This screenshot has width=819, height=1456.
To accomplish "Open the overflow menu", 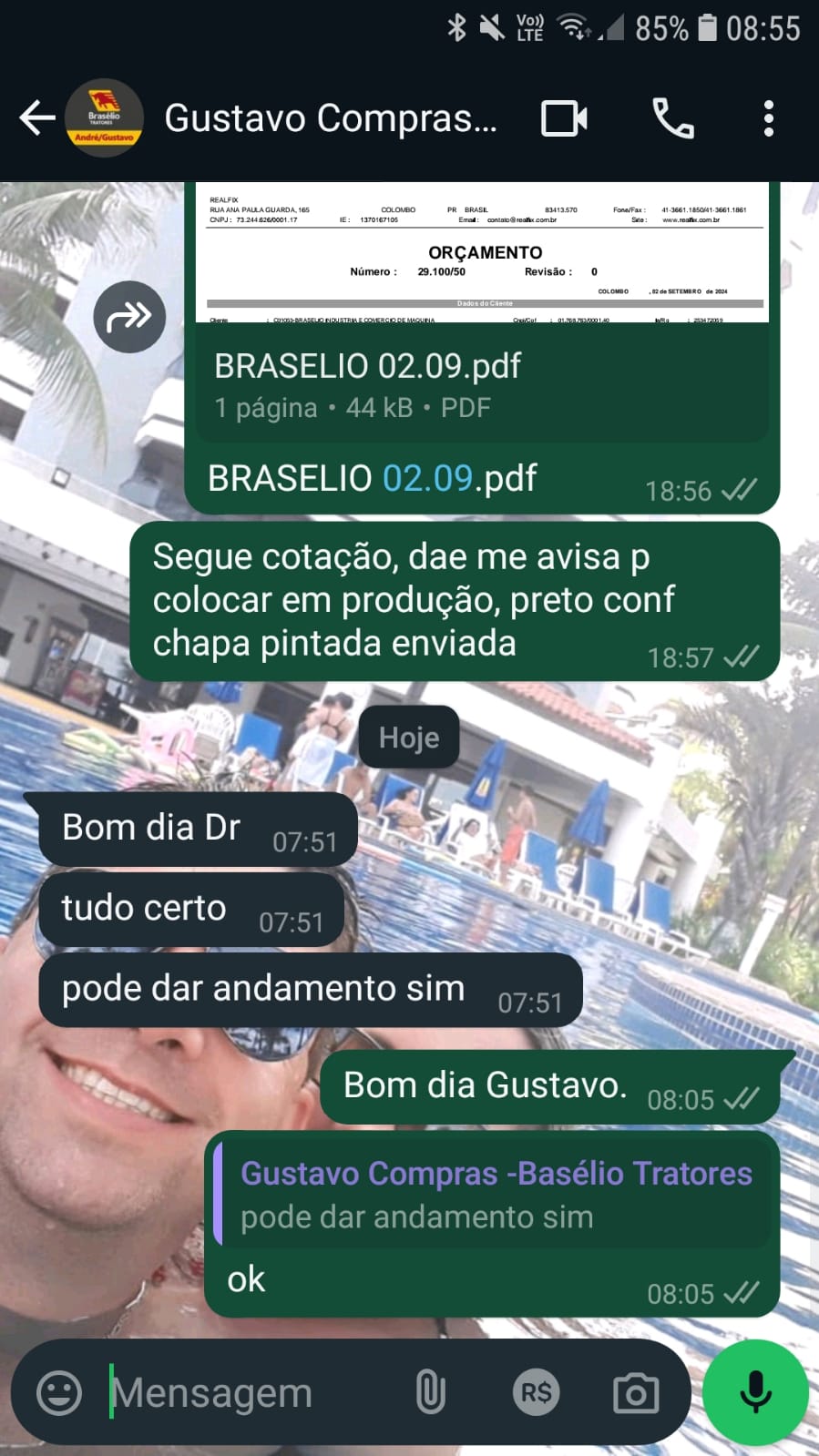I will 769,118.
